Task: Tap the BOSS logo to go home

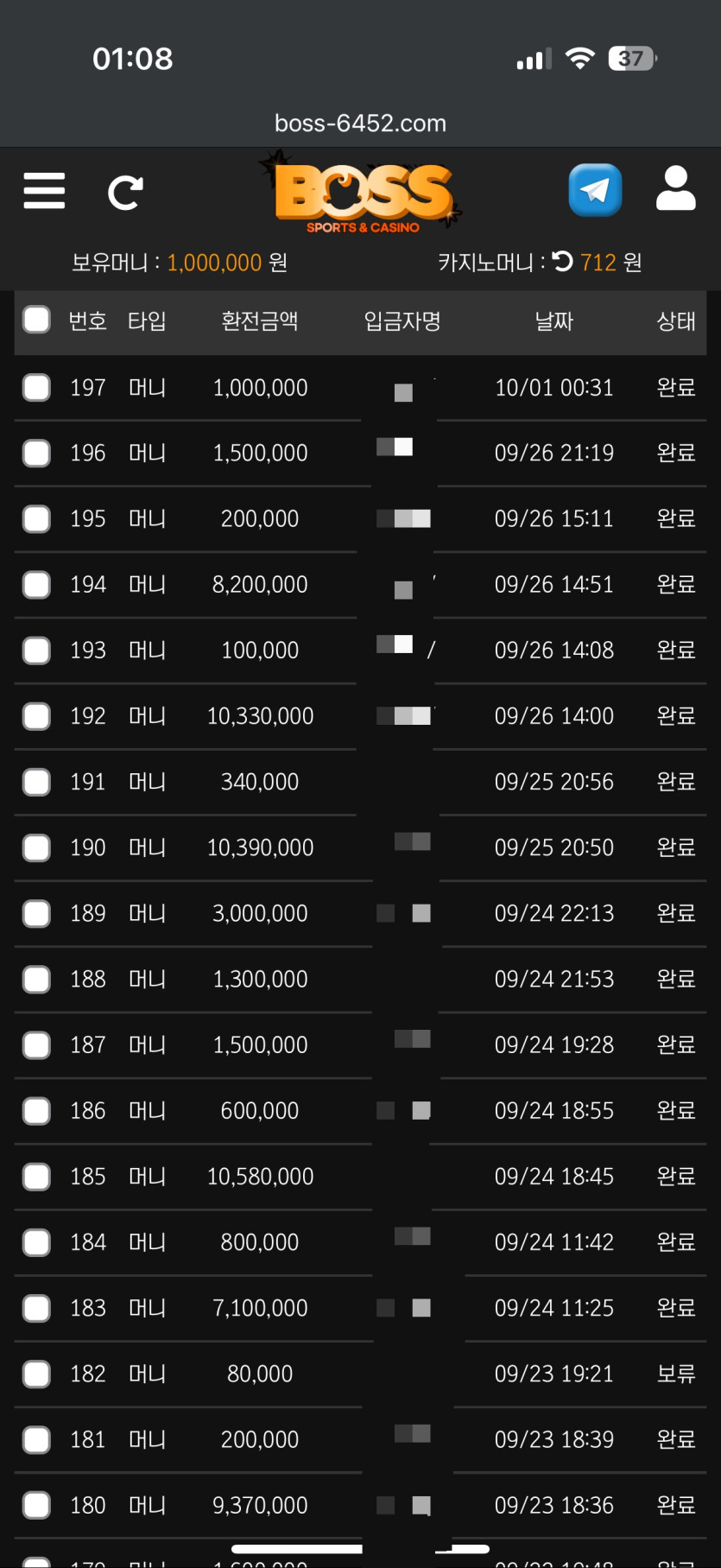Action: point(363,194)
